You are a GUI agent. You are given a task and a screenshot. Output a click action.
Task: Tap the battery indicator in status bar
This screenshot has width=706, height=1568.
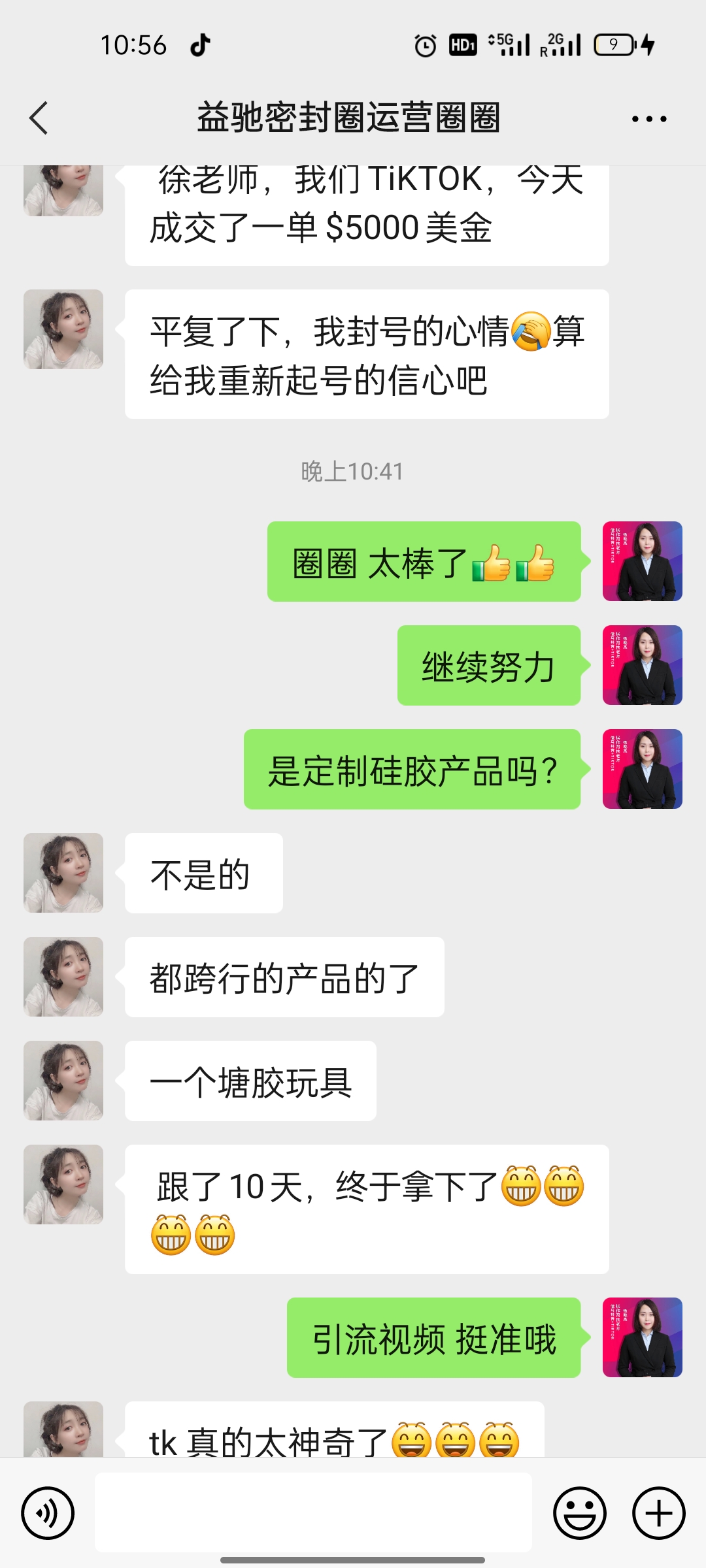[x=613, y=44]
